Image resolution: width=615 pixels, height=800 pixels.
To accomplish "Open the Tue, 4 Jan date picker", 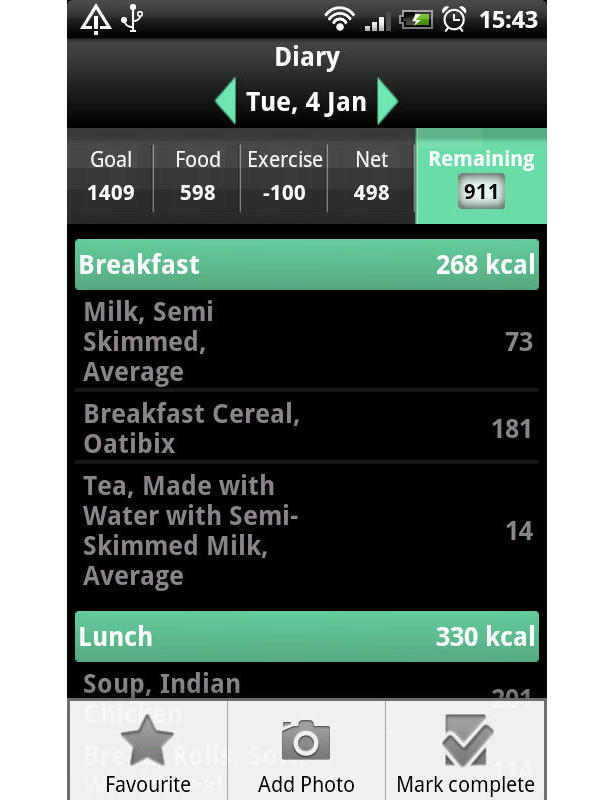I will (306, 102).
